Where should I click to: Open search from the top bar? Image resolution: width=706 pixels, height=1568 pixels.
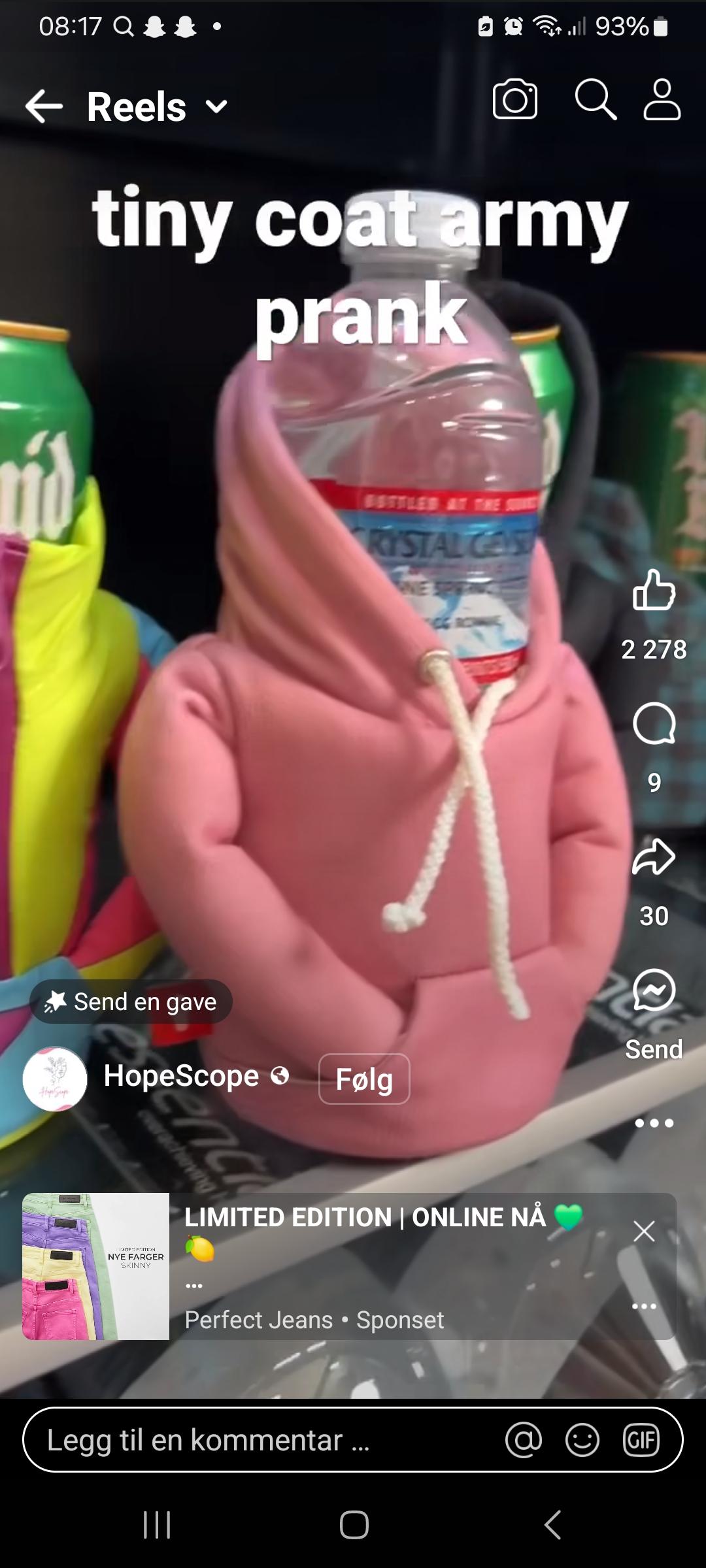596,99
